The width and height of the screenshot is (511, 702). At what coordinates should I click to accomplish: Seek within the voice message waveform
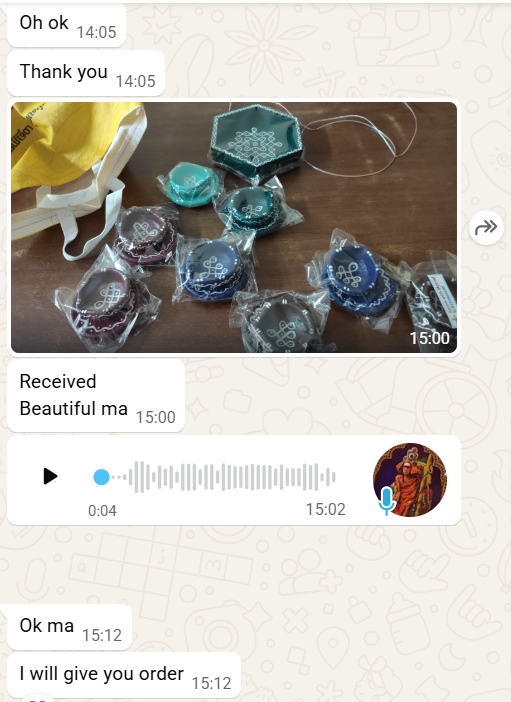point(215,477)
